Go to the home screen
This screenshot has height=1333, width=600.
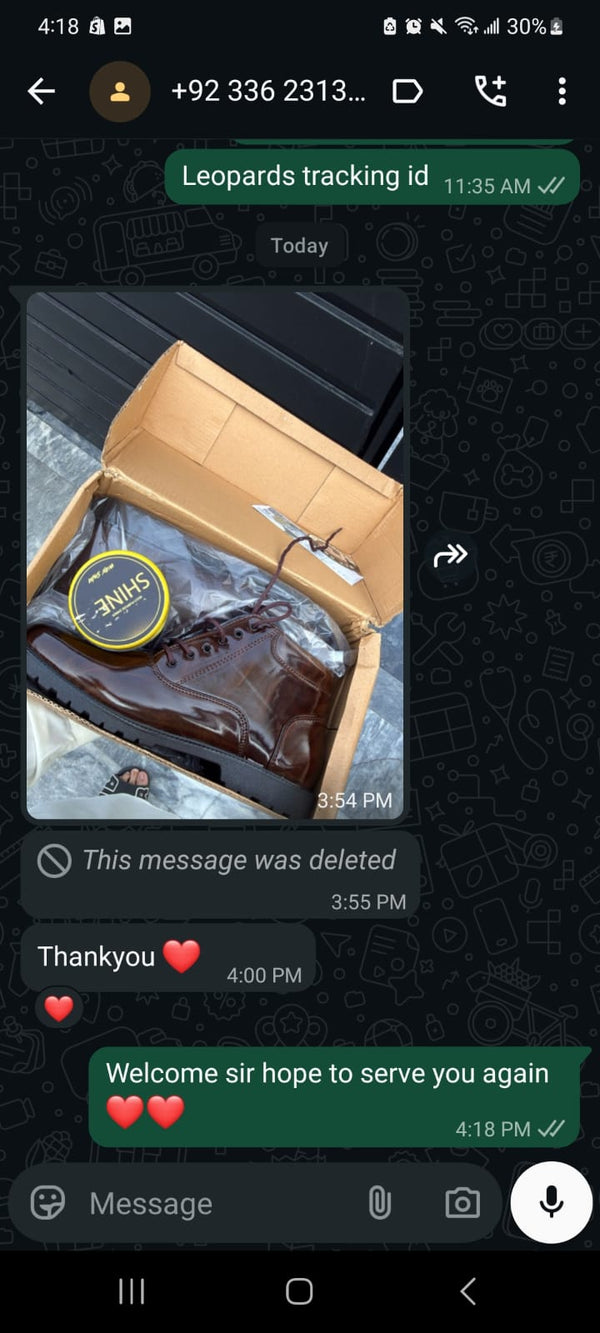coord(299,1291)
